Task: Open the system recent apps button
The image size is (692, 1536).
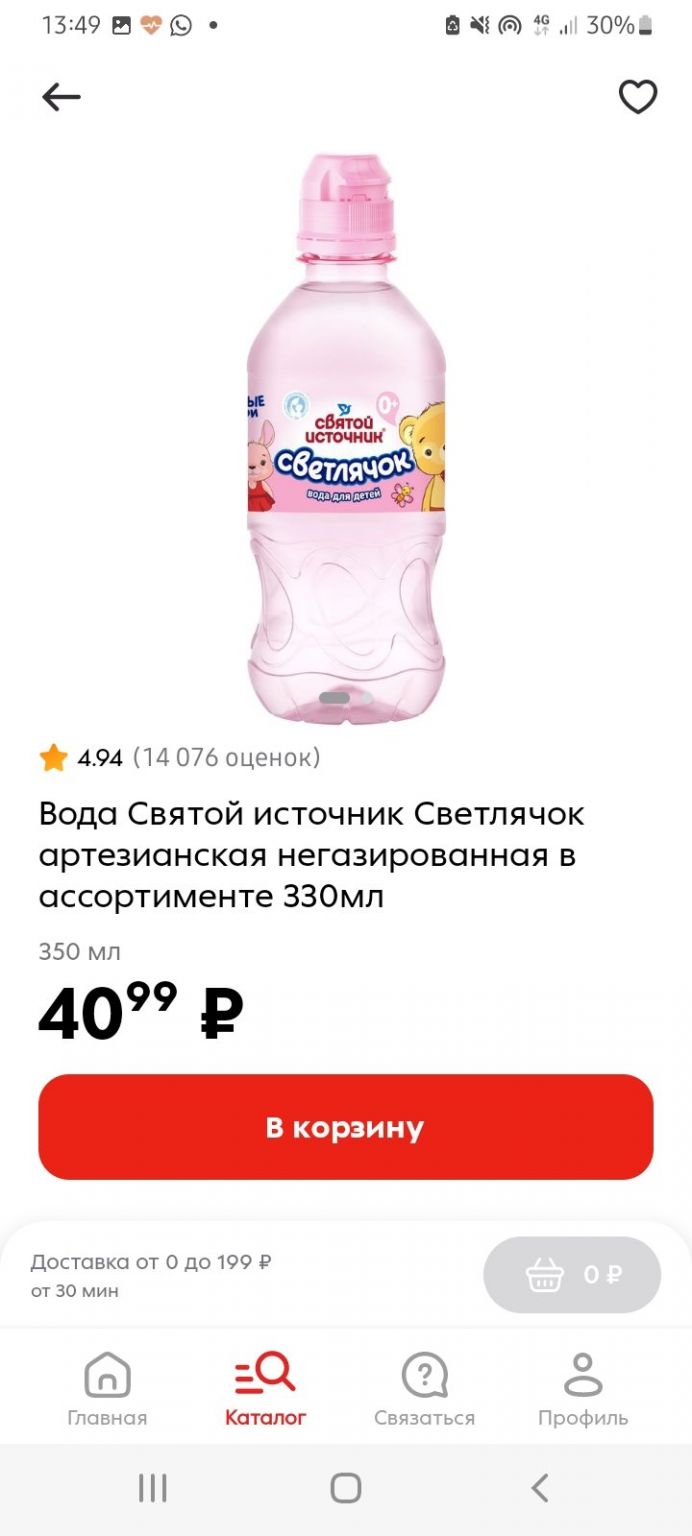Action: coord(152,1488)
